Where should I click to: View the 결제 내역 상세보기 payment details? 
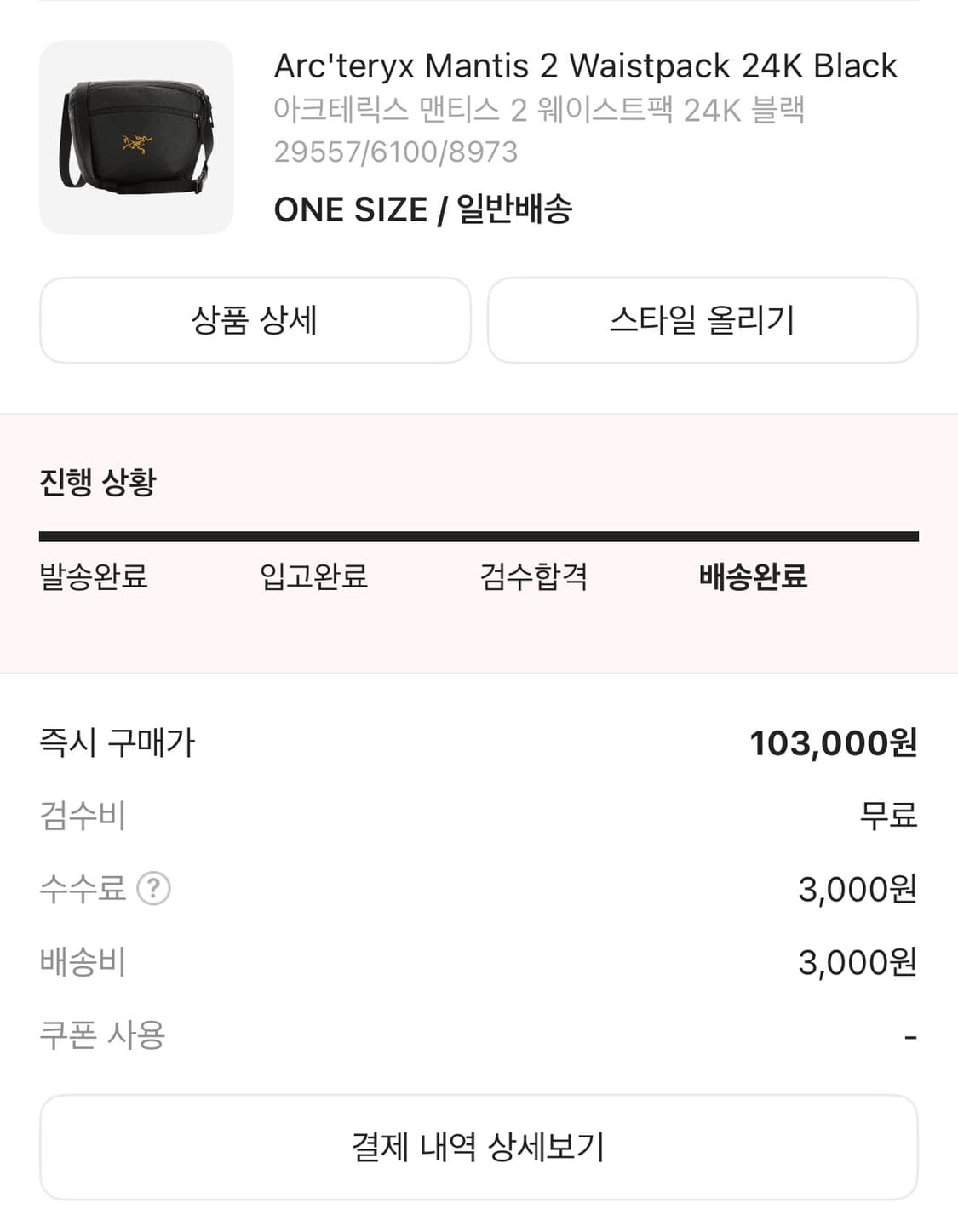[x=479, y=1147]
